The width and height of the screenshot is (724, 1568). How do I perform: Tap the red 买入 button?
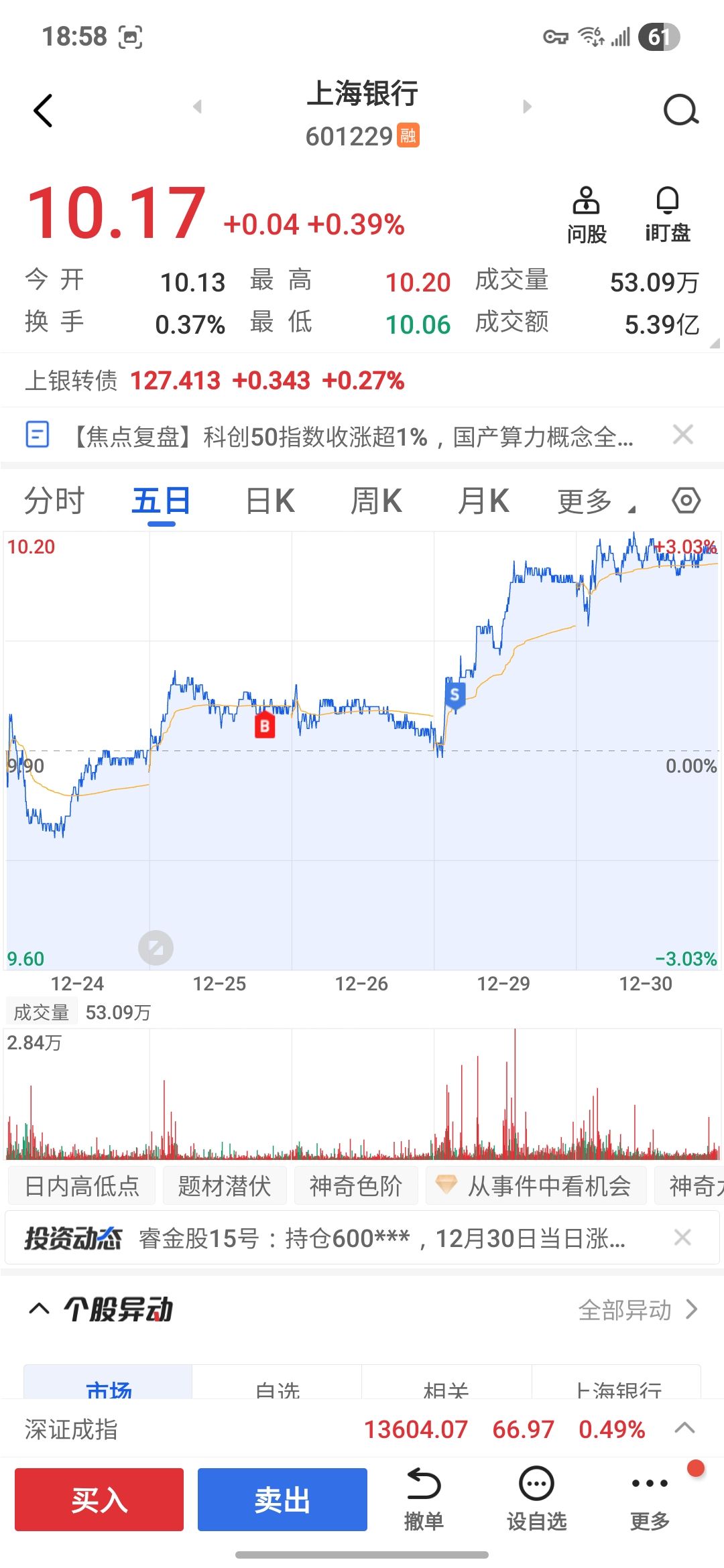point(99,1500)
